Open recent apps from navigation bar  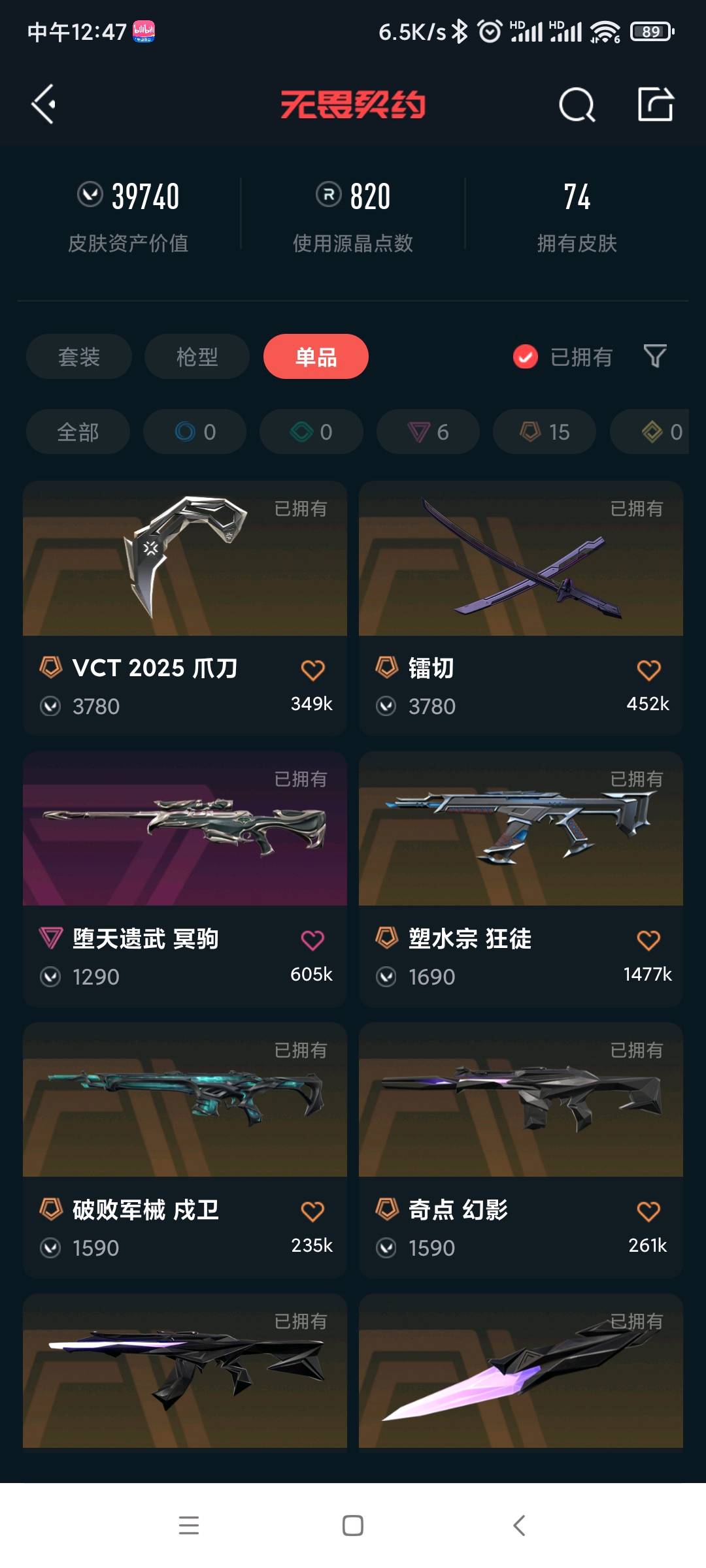click(x=189, y=1526)
